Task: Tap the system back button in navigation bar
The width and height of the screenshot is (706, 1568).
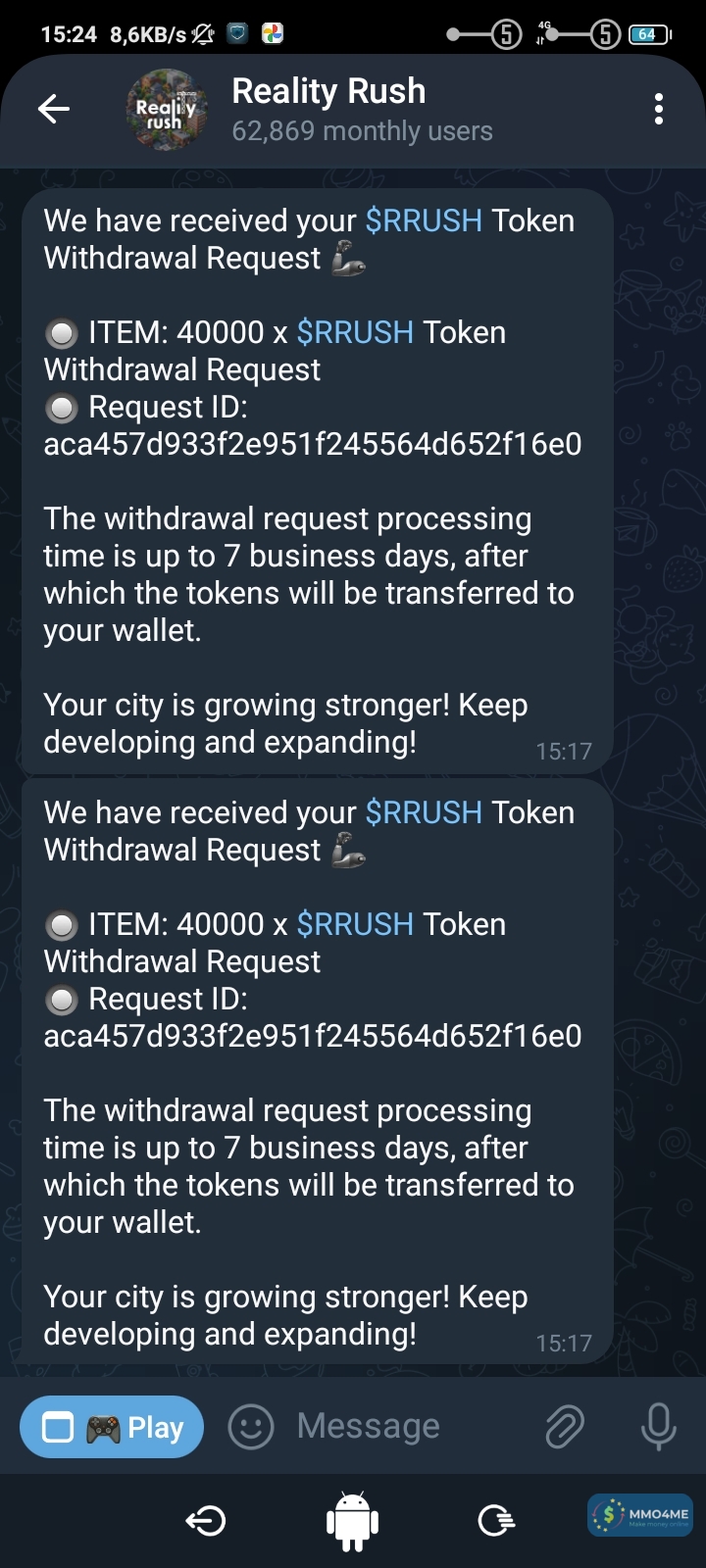Action: pos(206,1520)
